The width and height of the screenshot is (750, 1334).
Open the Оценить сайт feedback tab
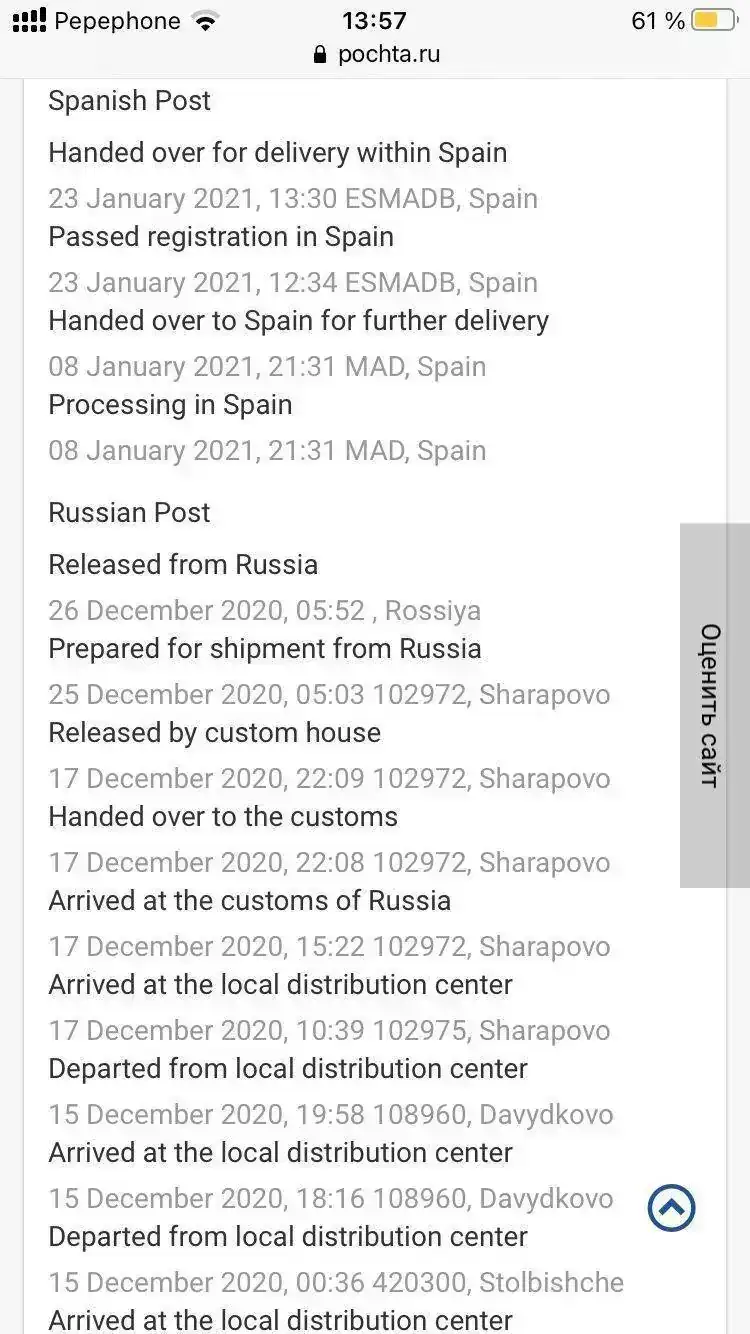(713, 705)
